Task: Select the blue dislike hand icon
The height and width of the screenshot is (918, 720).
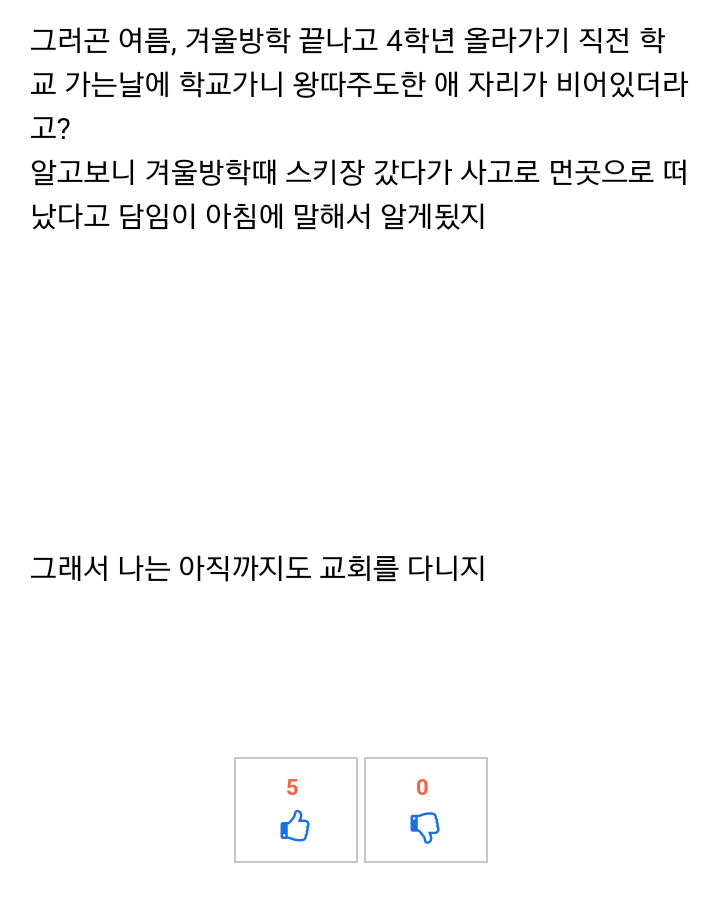Action: [425, 828]
